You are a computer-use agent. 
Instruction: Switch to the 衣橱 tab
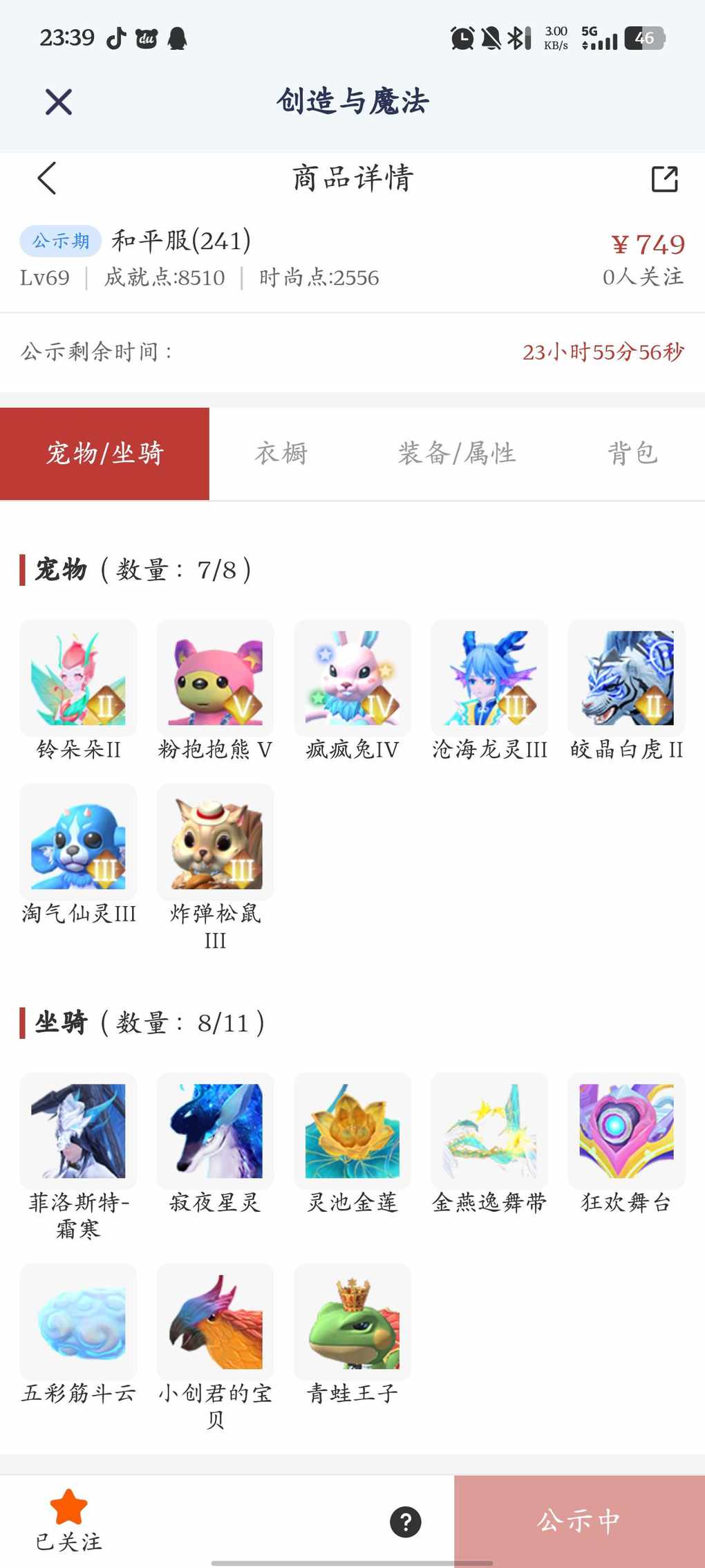[x=281, y=454]
